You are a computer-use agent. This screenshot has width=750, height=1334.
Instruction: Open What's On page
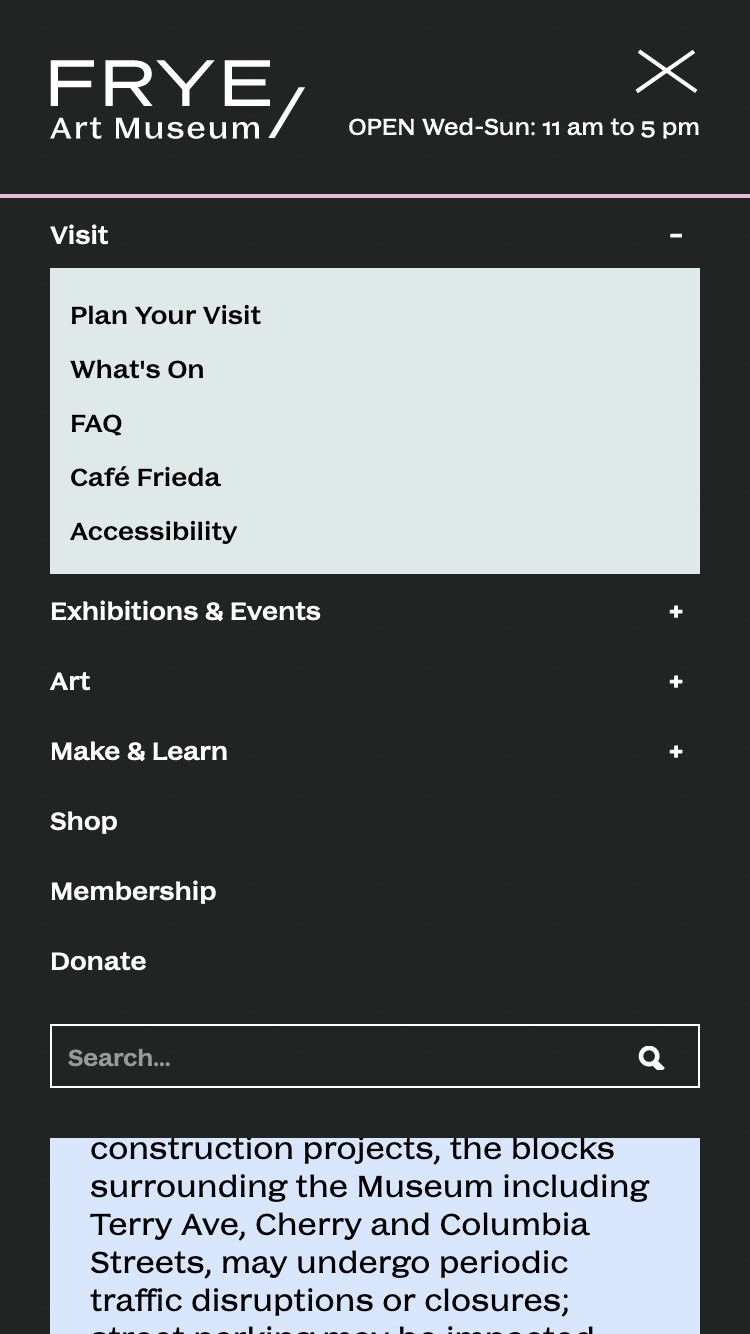(x=137, y=369)
